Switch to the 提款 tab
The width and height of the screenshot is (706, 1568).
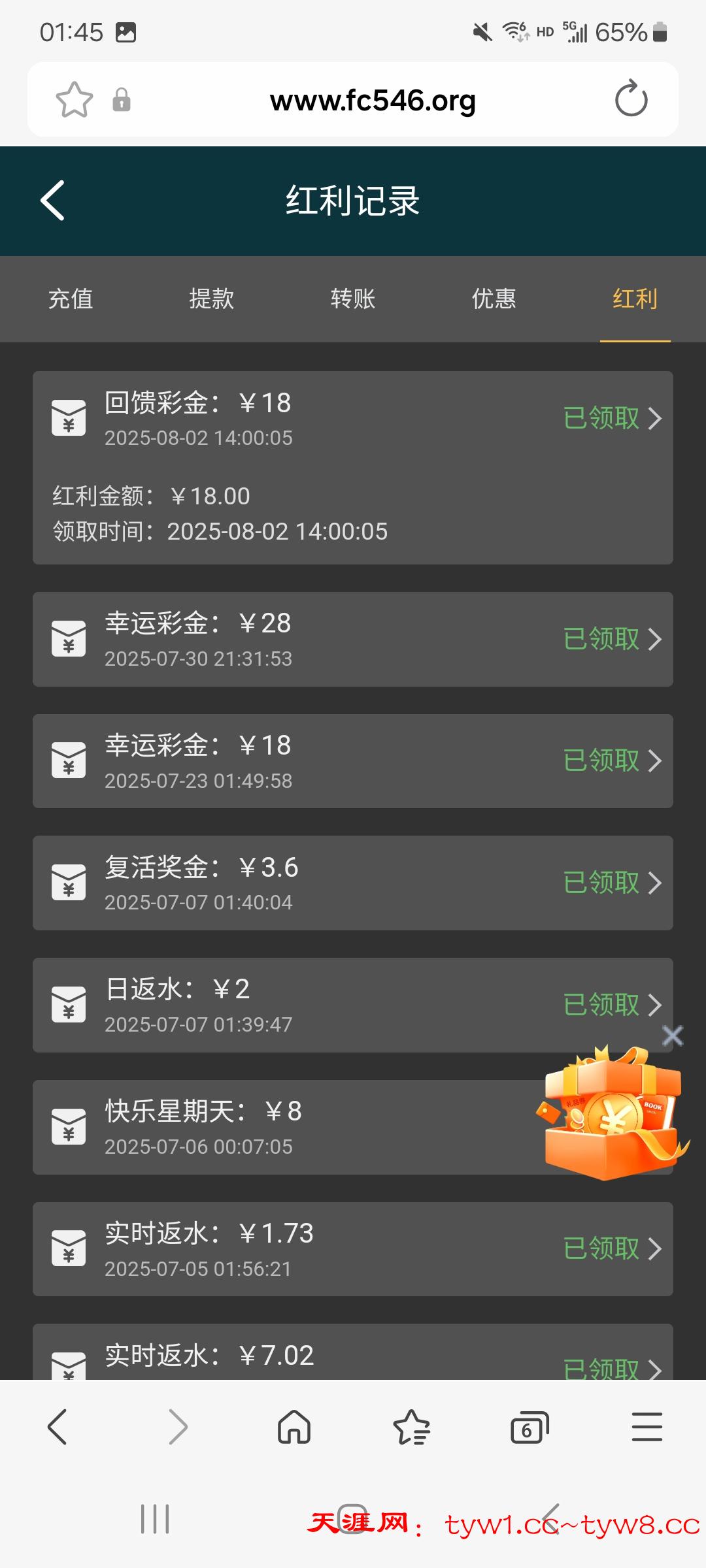(212, 299)
